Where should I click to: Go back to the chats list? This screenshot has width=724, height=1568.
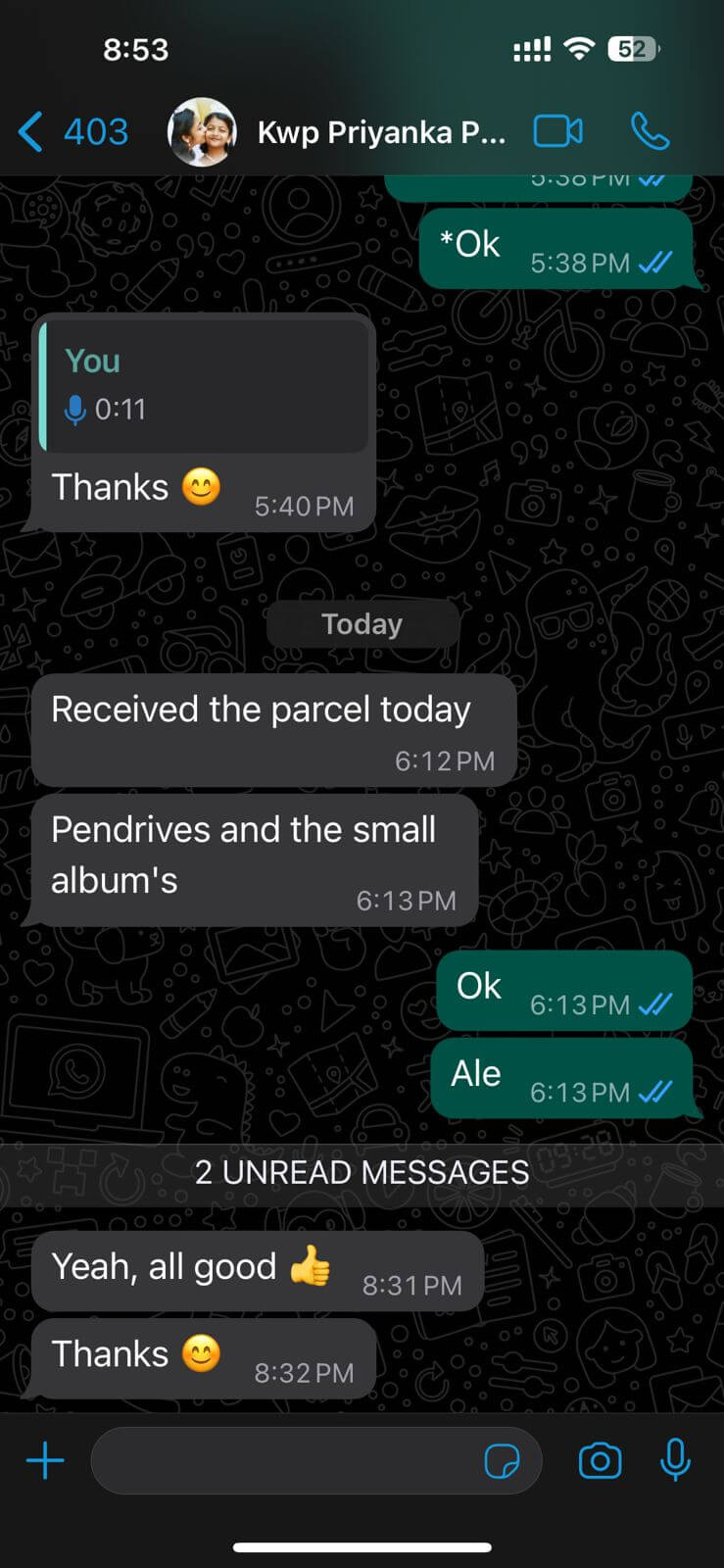71,131
